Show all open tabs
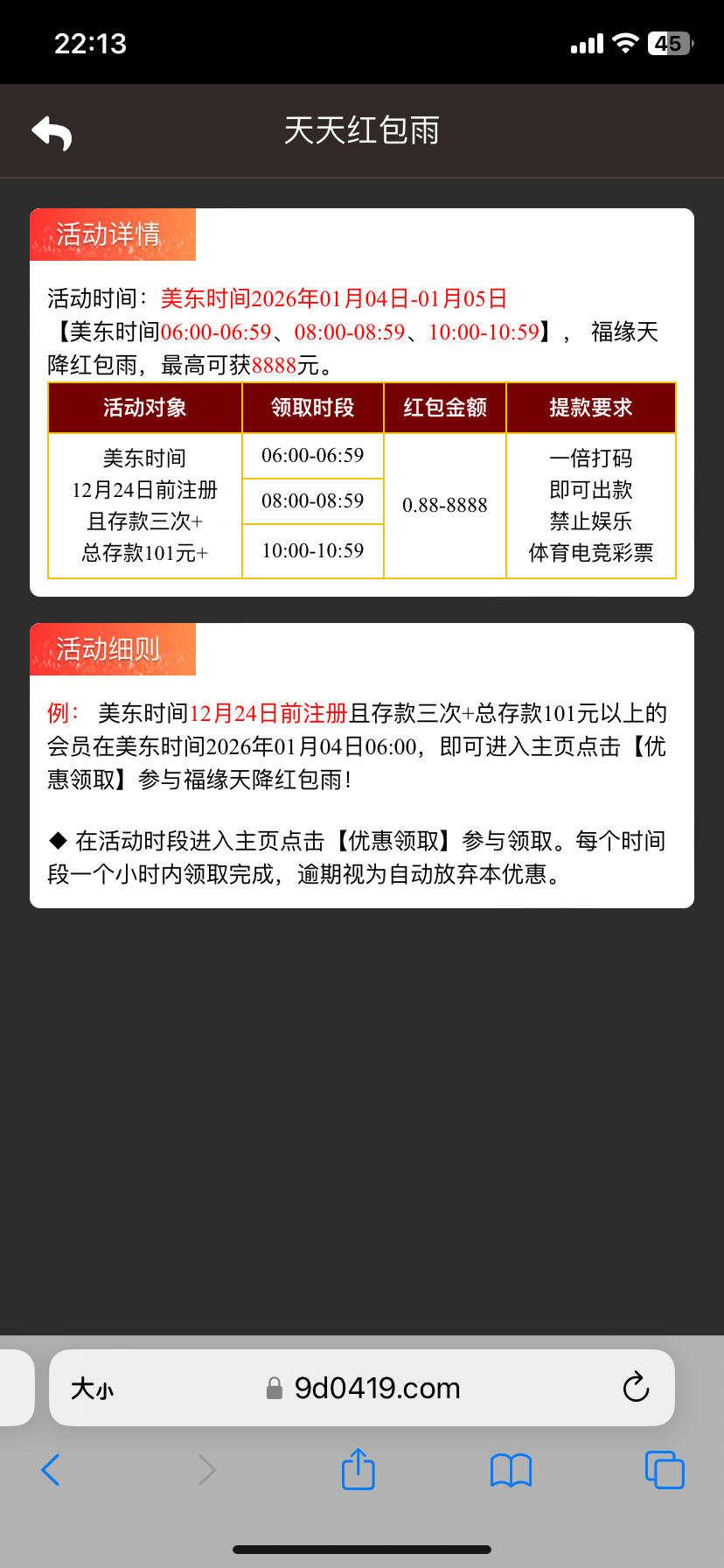The width and height of the screenshot is (724, 1568). click(664, 1470)
